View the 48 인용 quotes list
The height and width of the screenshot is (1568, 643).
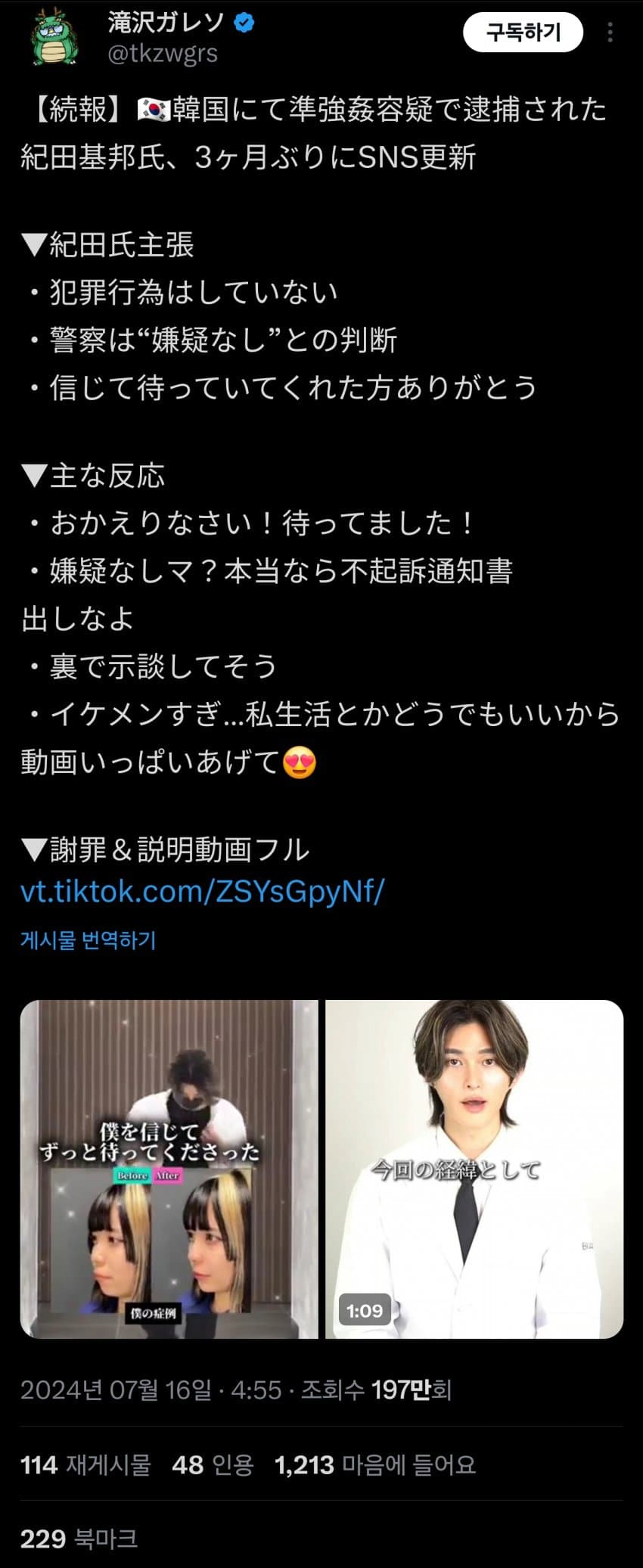click(x=213, y=1465)
